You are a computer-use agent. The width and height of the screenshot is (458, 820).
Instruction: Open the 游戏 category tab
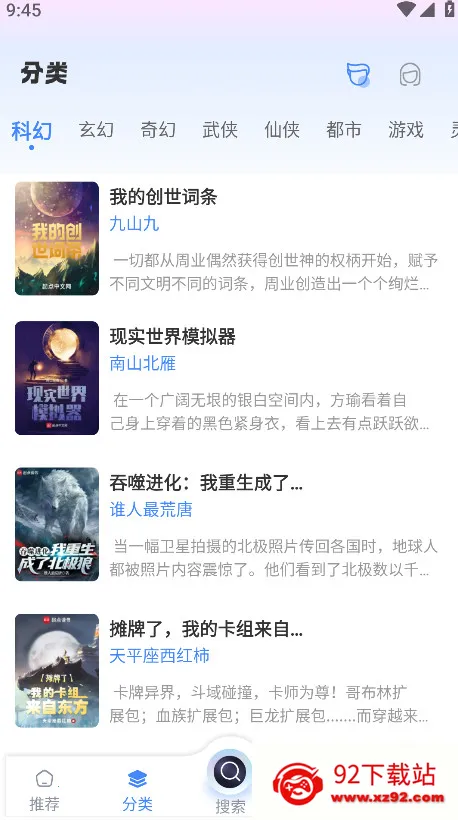pyautogui.click(x=406, y=130)
